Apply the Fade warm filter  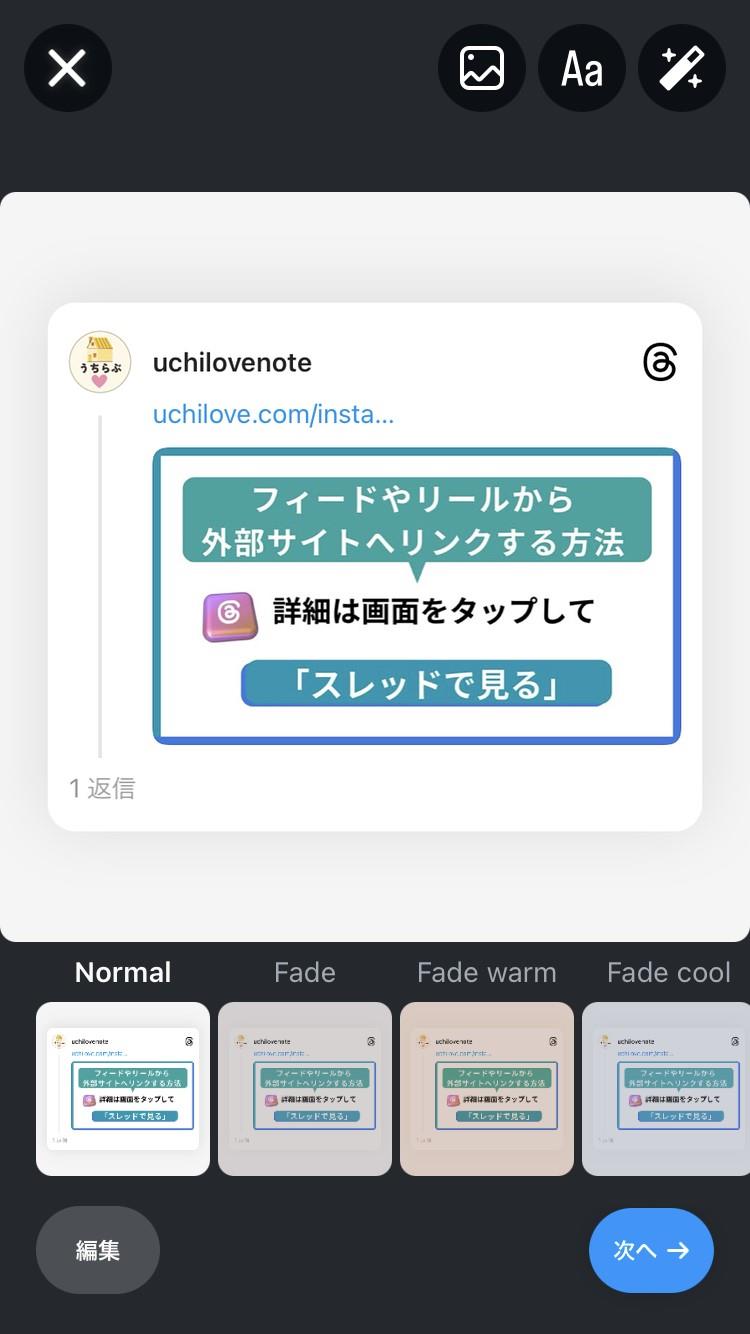click(x=486, y=1088)
